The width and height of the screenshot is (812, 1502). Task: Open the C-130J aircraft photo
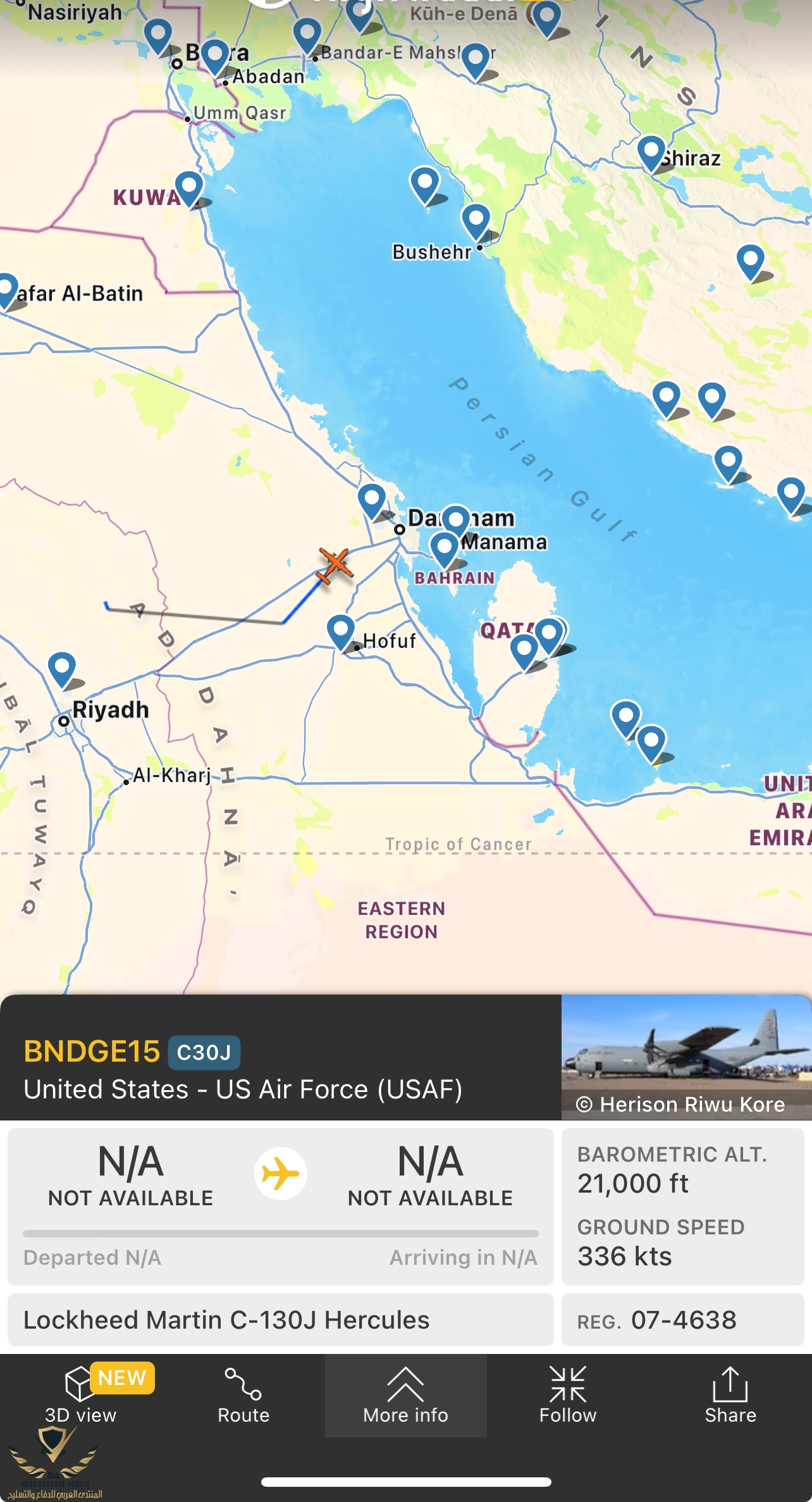tap(686, 1057)
